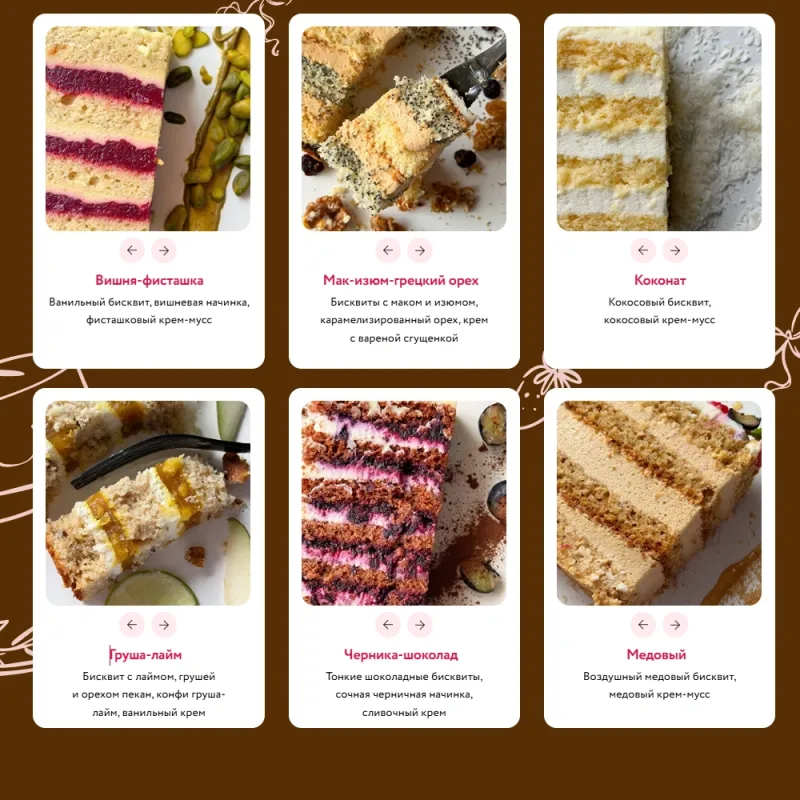Show next photo of Коконат cake

coord(675,250)
